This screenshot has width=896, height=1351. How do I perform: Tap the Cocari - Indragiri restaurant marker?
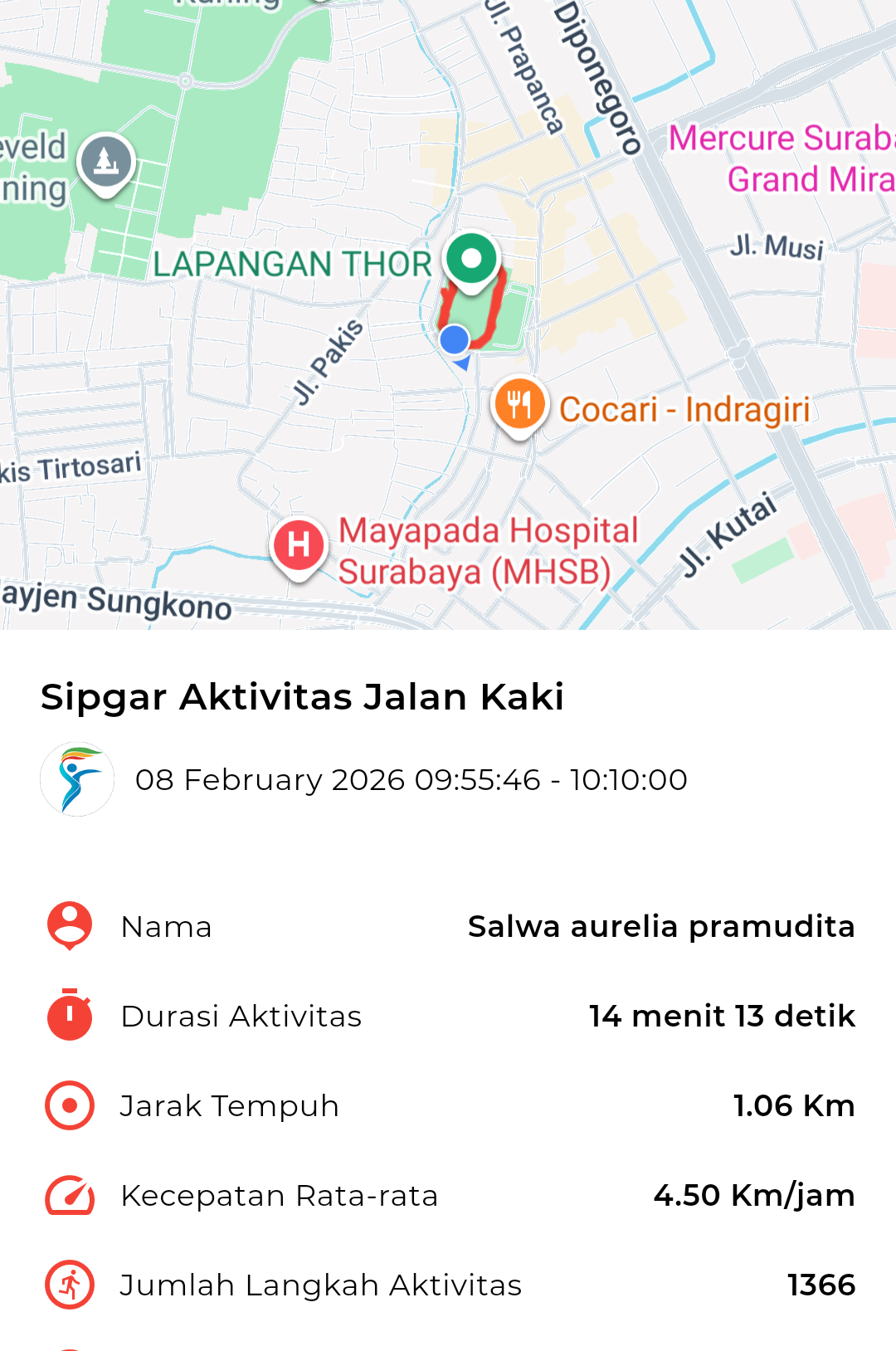(x=520, y=405)
